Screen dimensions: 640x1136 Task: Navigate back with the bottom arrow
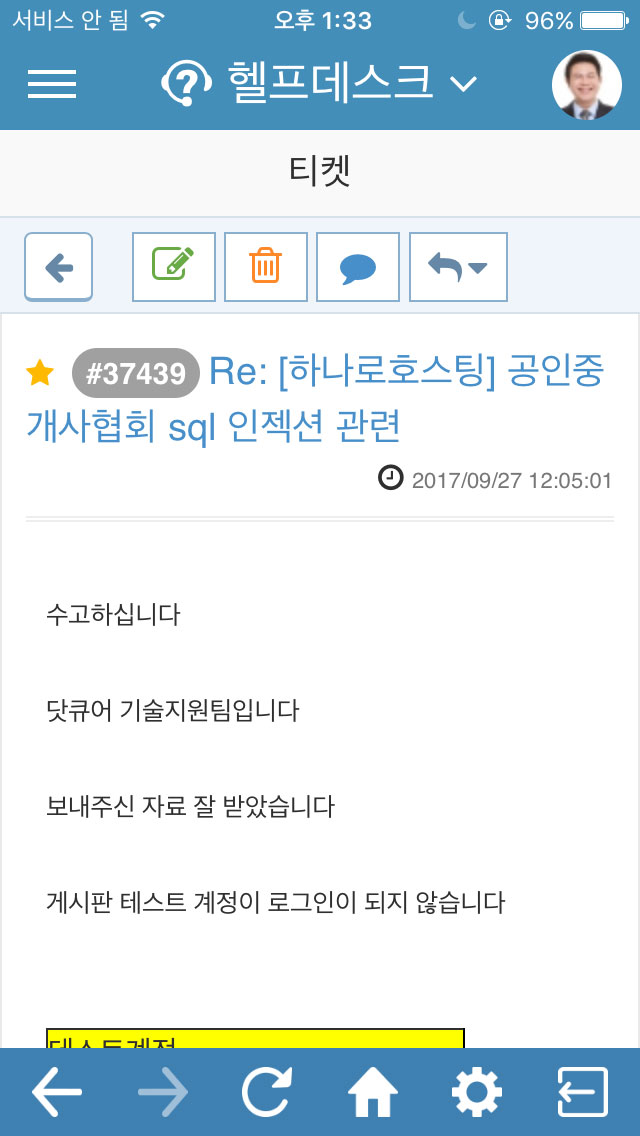click(57, 1091)
